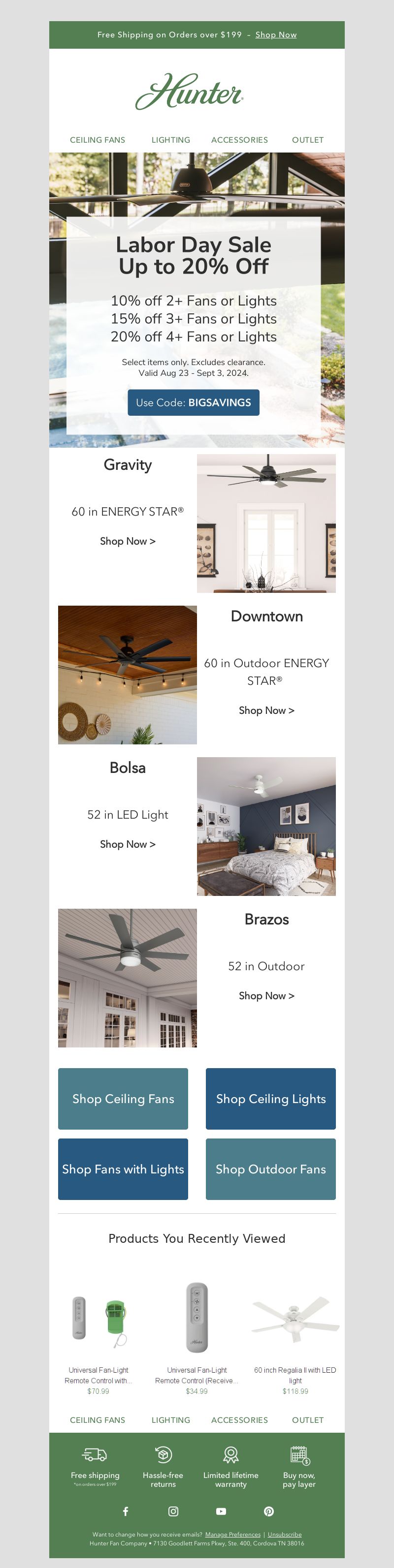Tap the Shop Now link in the top banner
Image resolution: width=394 pixels, height=1568 pixels.
tap(276, 35)
